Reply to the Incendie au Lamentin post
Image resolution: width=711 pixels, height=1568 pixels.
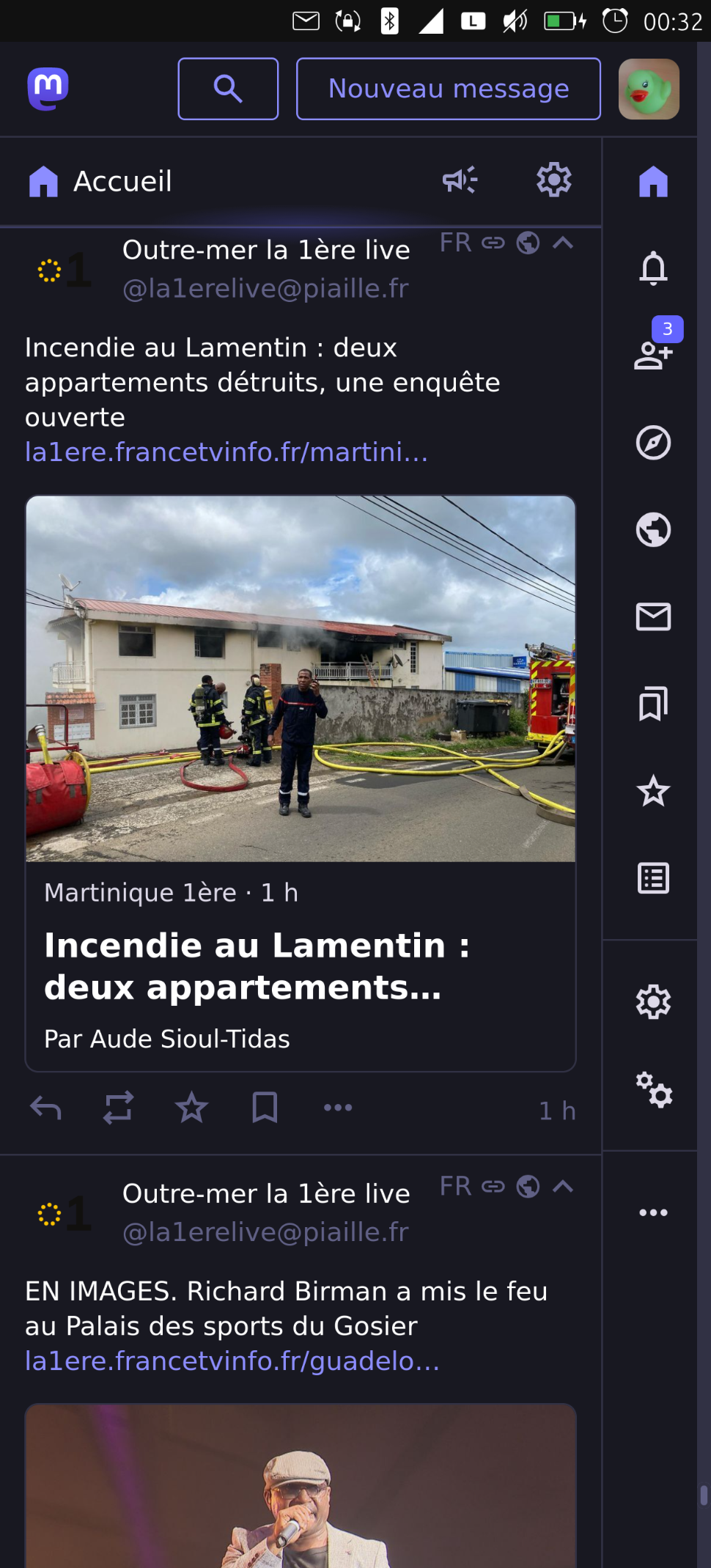(x=45, y=1108)
